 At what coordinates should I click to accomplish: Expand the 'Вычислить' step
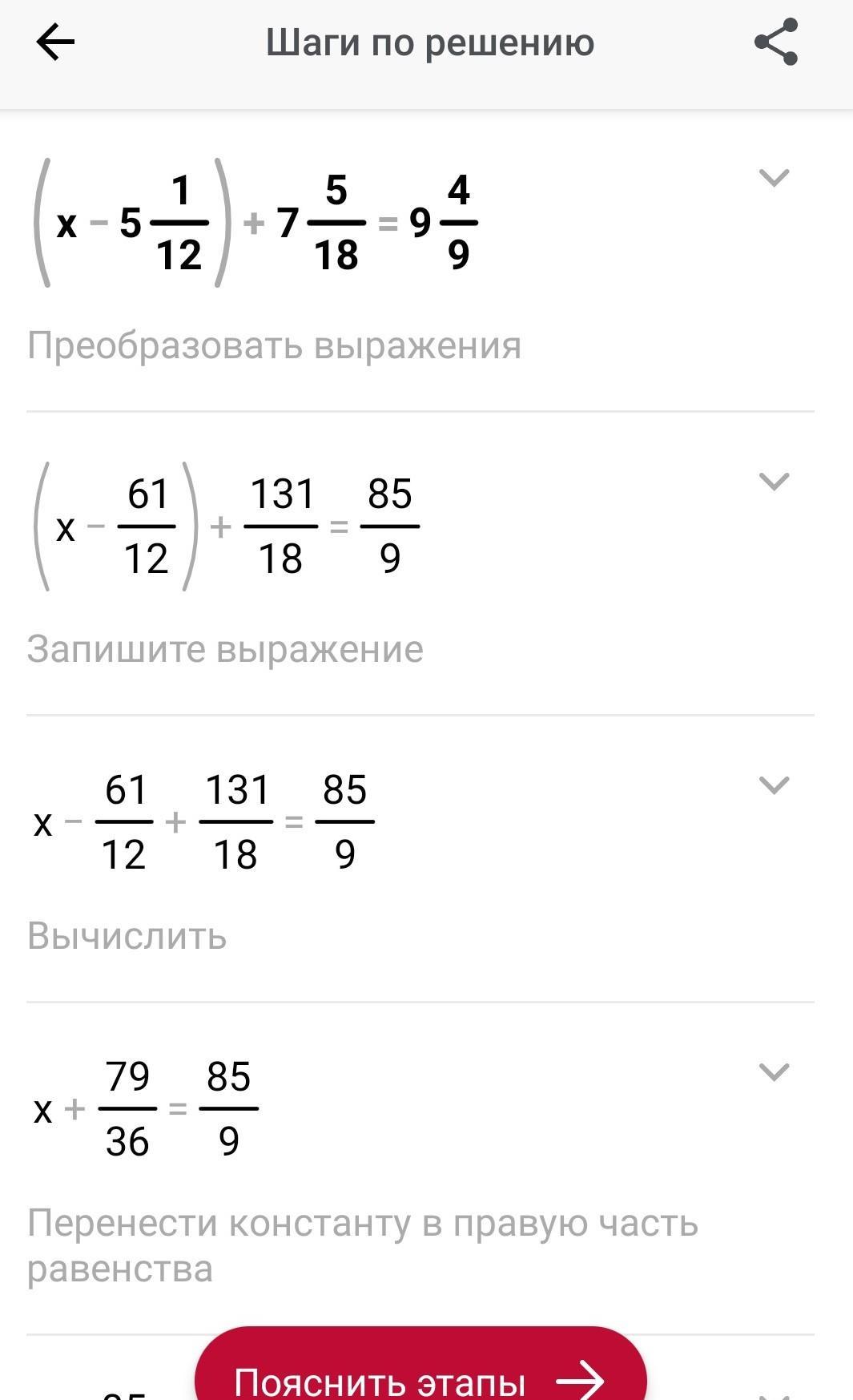(774, 785)
